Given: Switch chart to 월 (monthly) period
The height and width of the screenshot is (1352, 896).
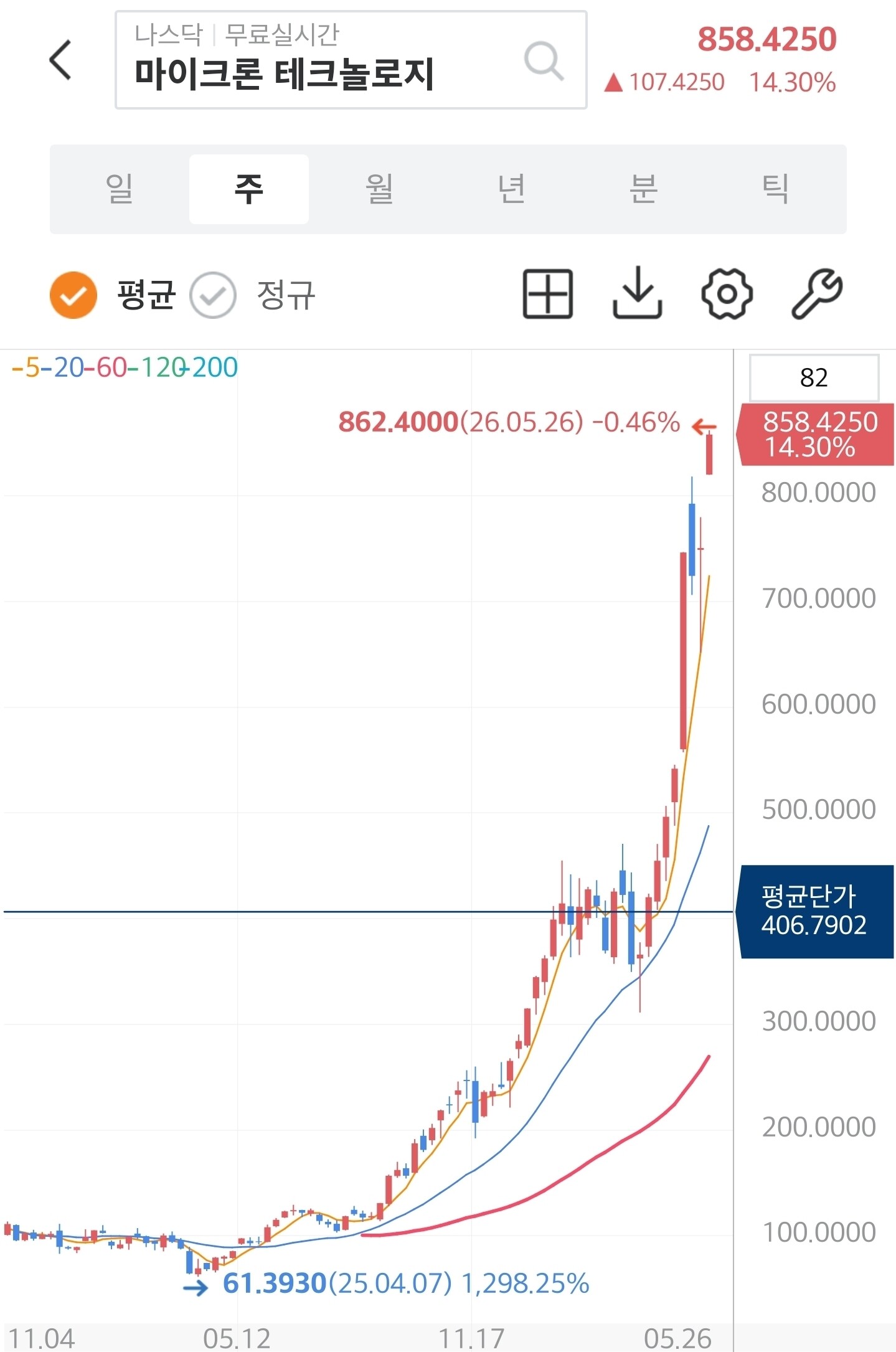Looking at the screenshot, I should 380,189.
